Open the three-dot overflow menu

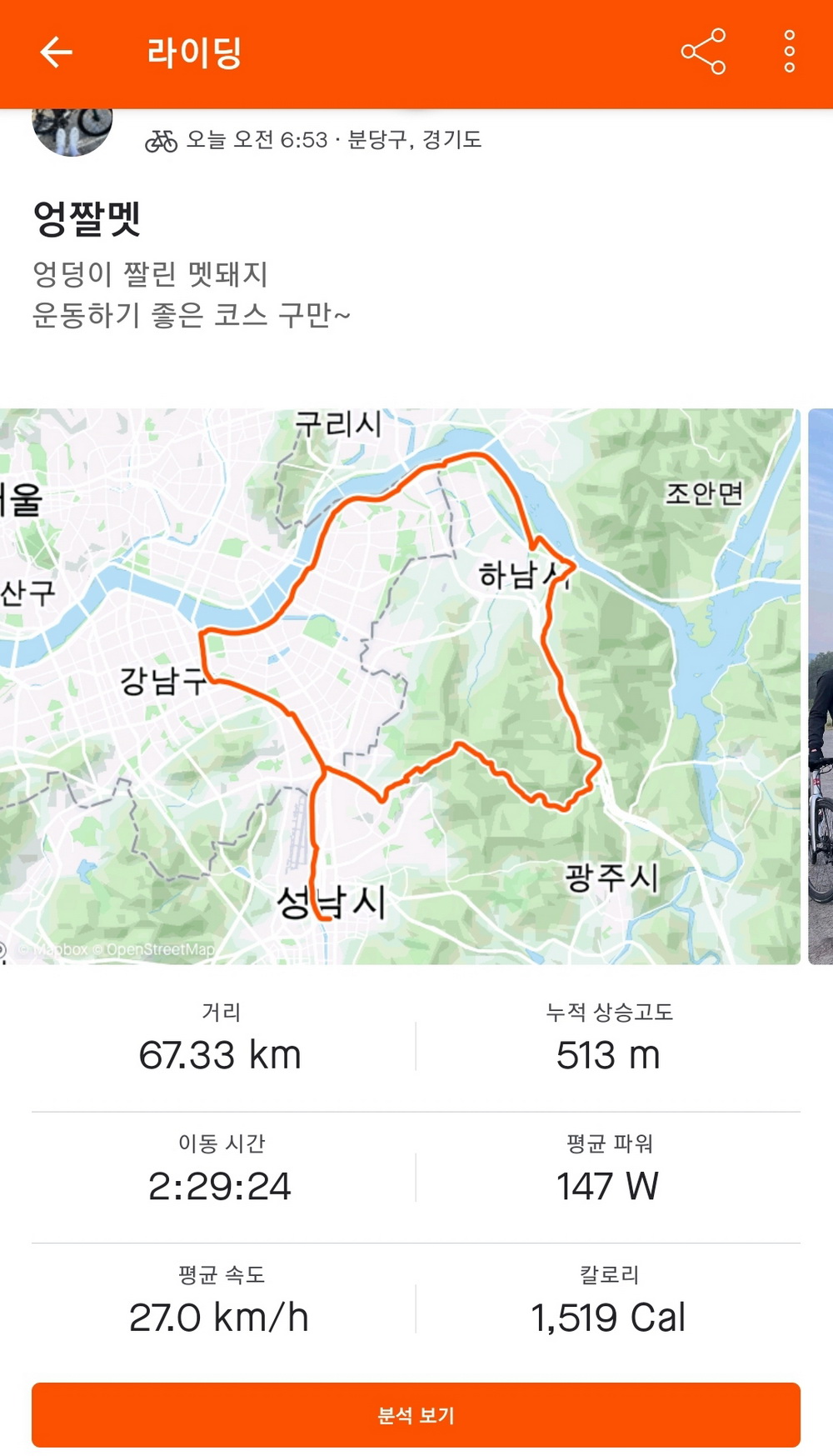[x=789, y=53]
